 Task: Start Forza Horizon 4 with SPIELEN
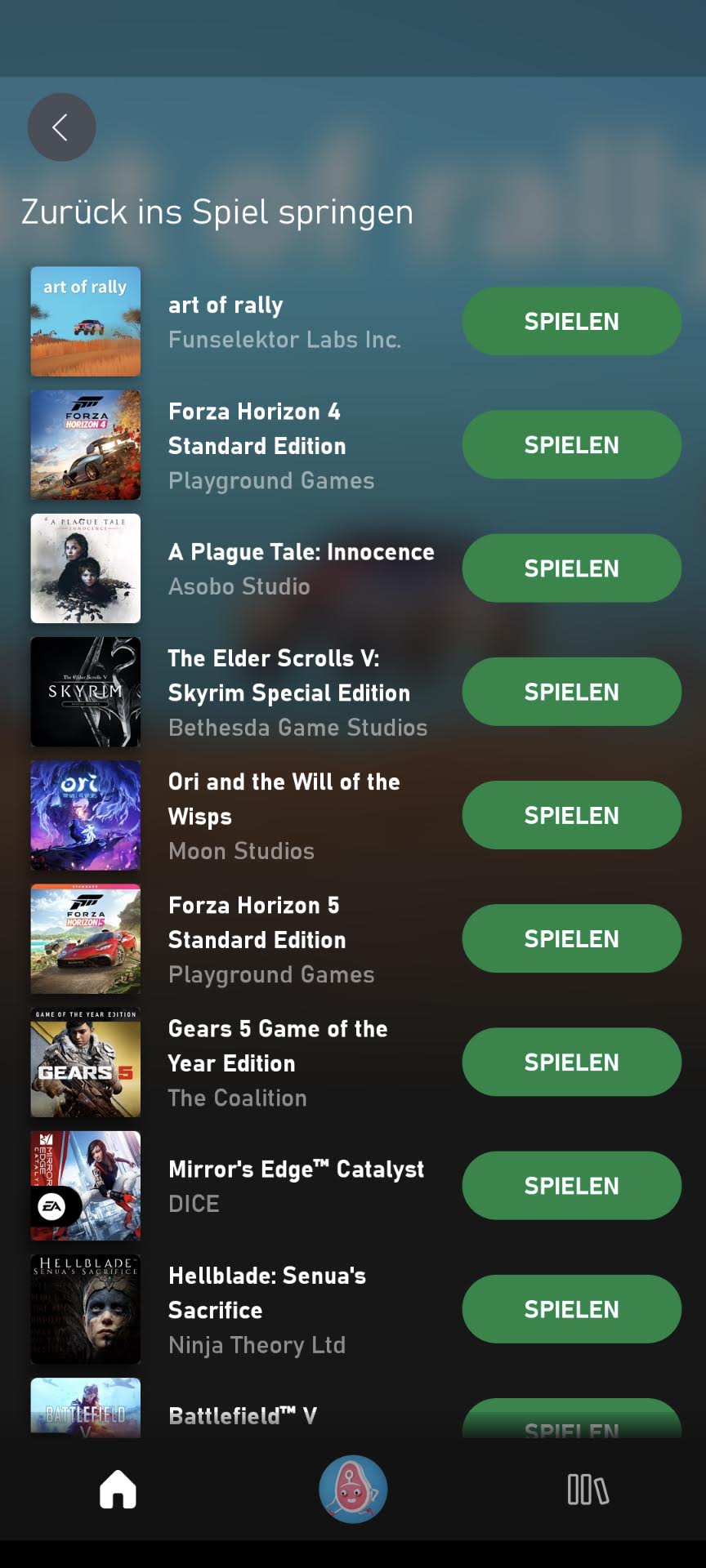click(x=571, y=444)
